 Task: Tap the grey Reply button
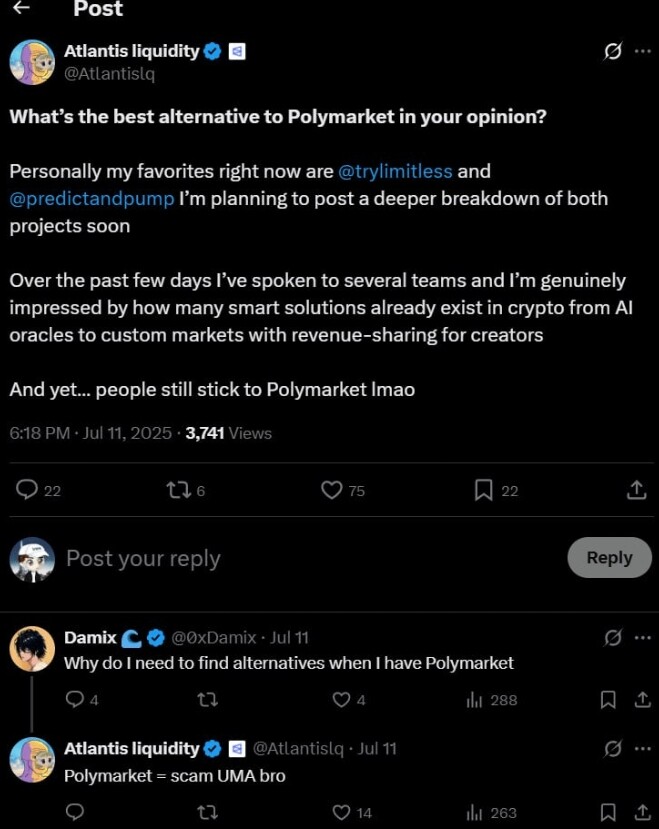click(x=609, y=558)
